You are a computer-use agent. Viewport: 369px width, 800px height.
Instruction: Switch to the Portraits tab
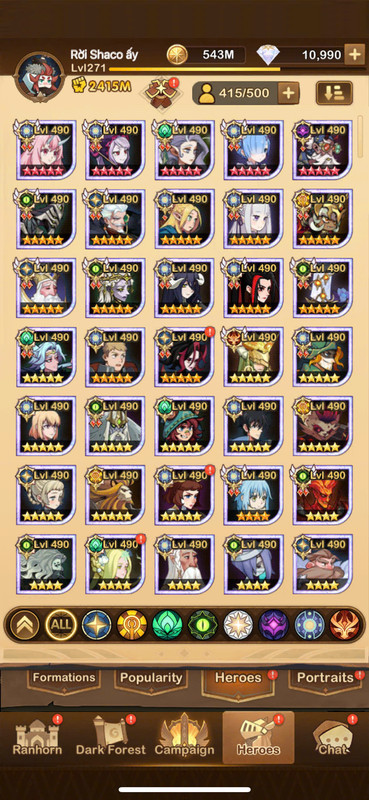[x=325, y=679]
